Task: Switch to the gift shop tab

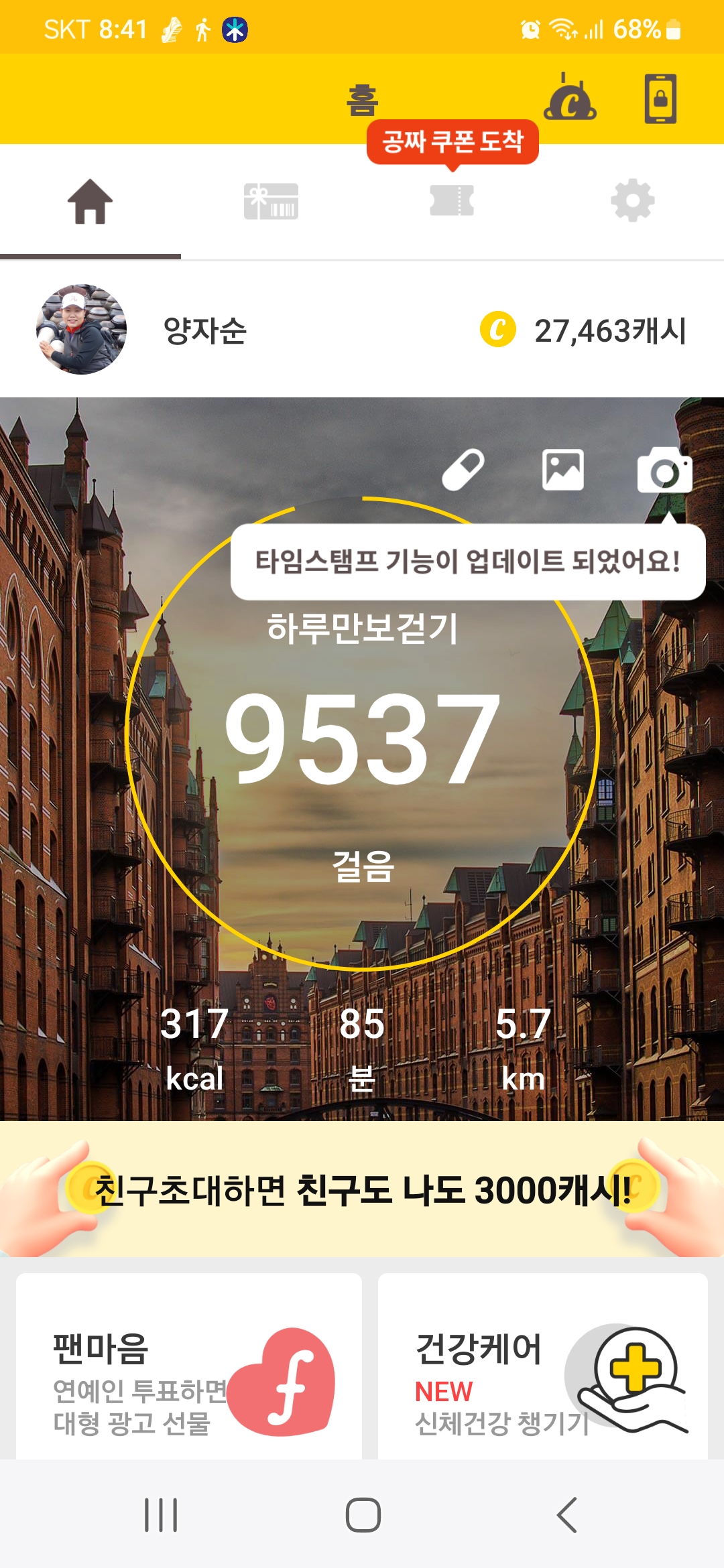Action: (271, 201)
